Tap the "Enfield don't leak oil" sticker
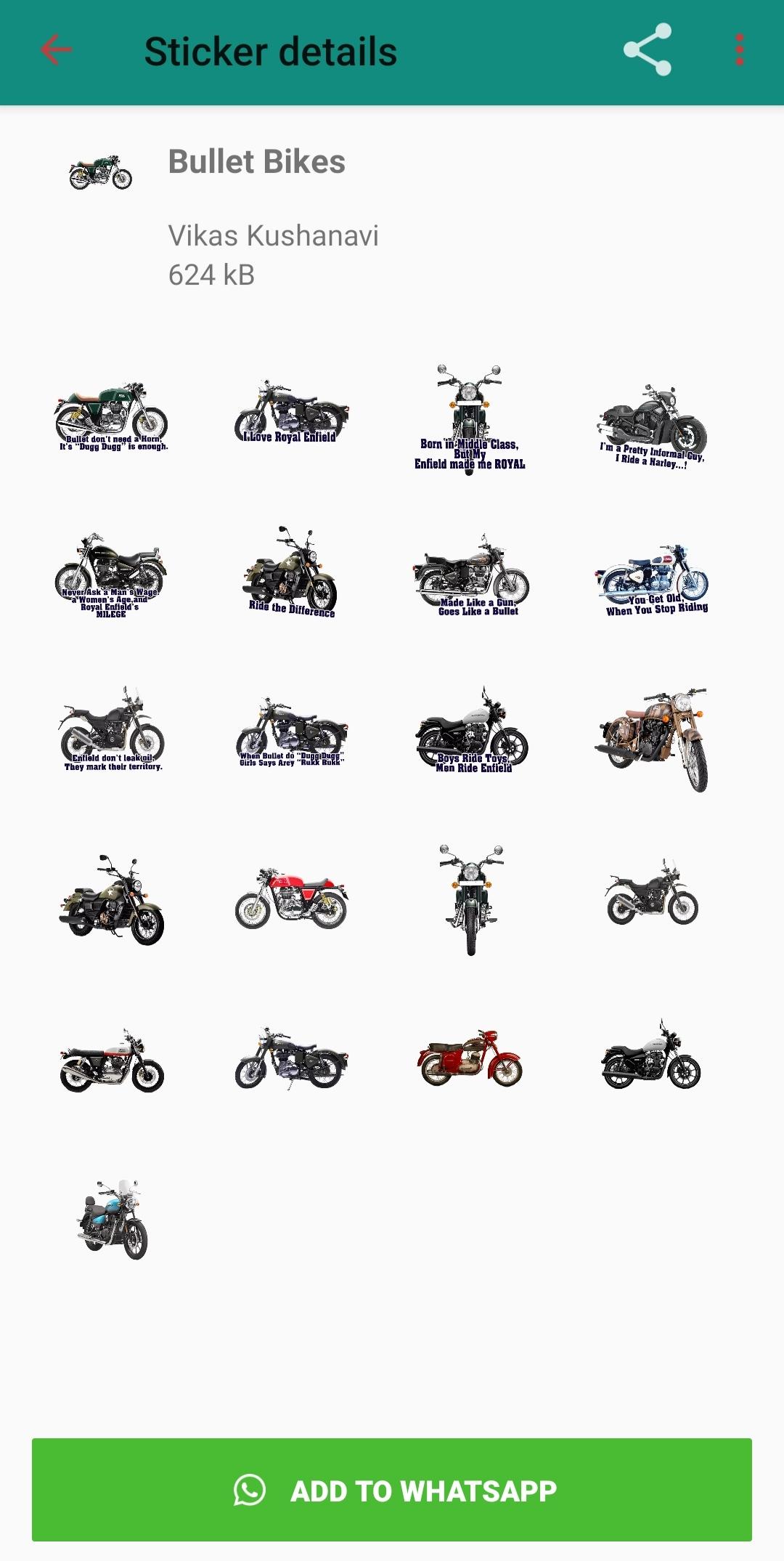Viewport: 784px width, 1561px height. coord(112,729)
